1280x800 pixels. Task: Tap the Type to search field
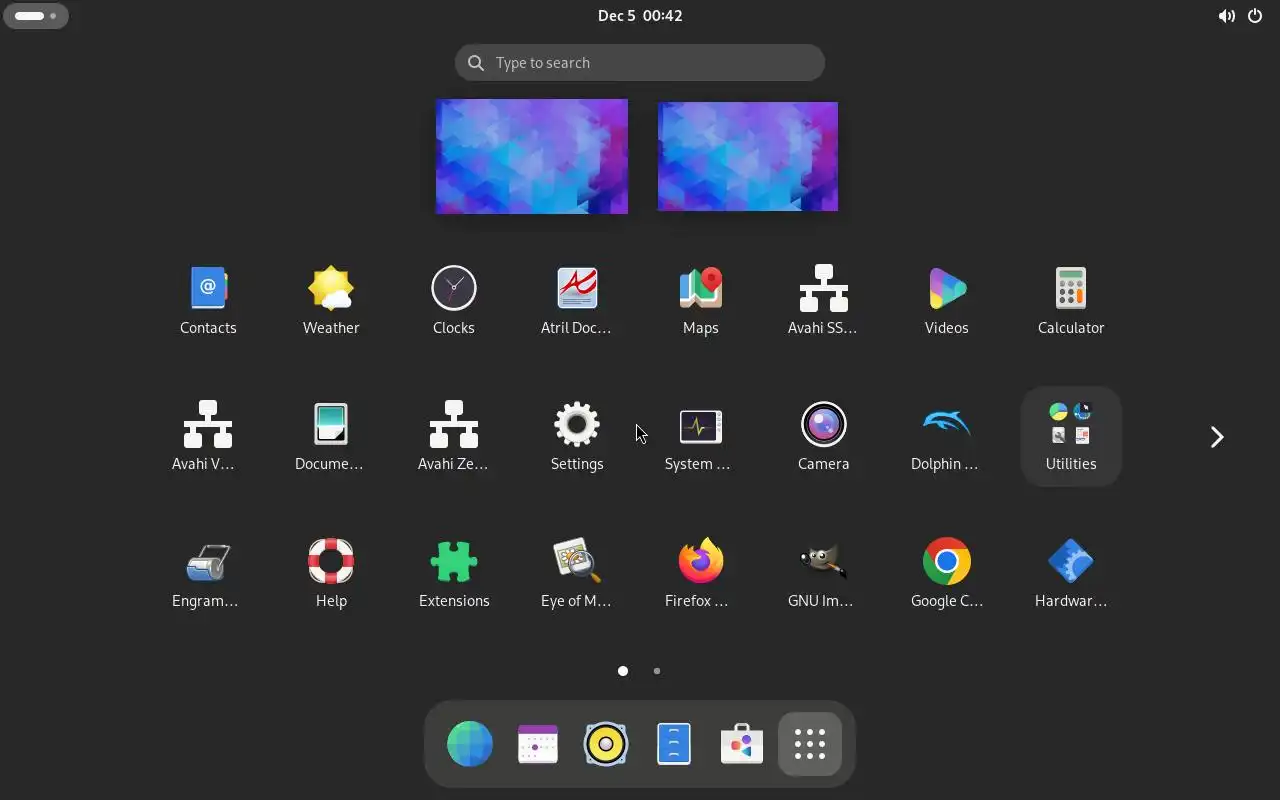(640, 63)
